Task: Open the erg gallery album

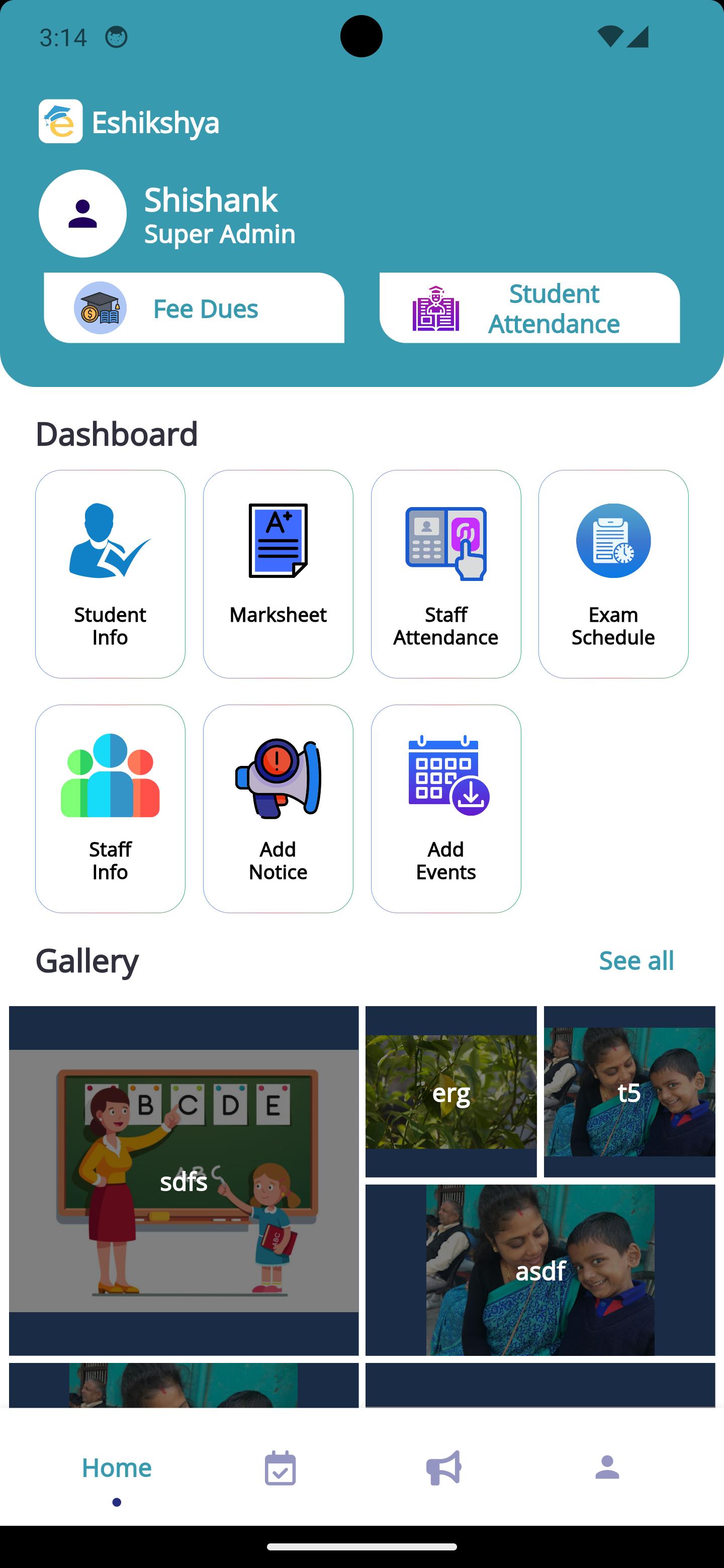Action: point(450,1092)
